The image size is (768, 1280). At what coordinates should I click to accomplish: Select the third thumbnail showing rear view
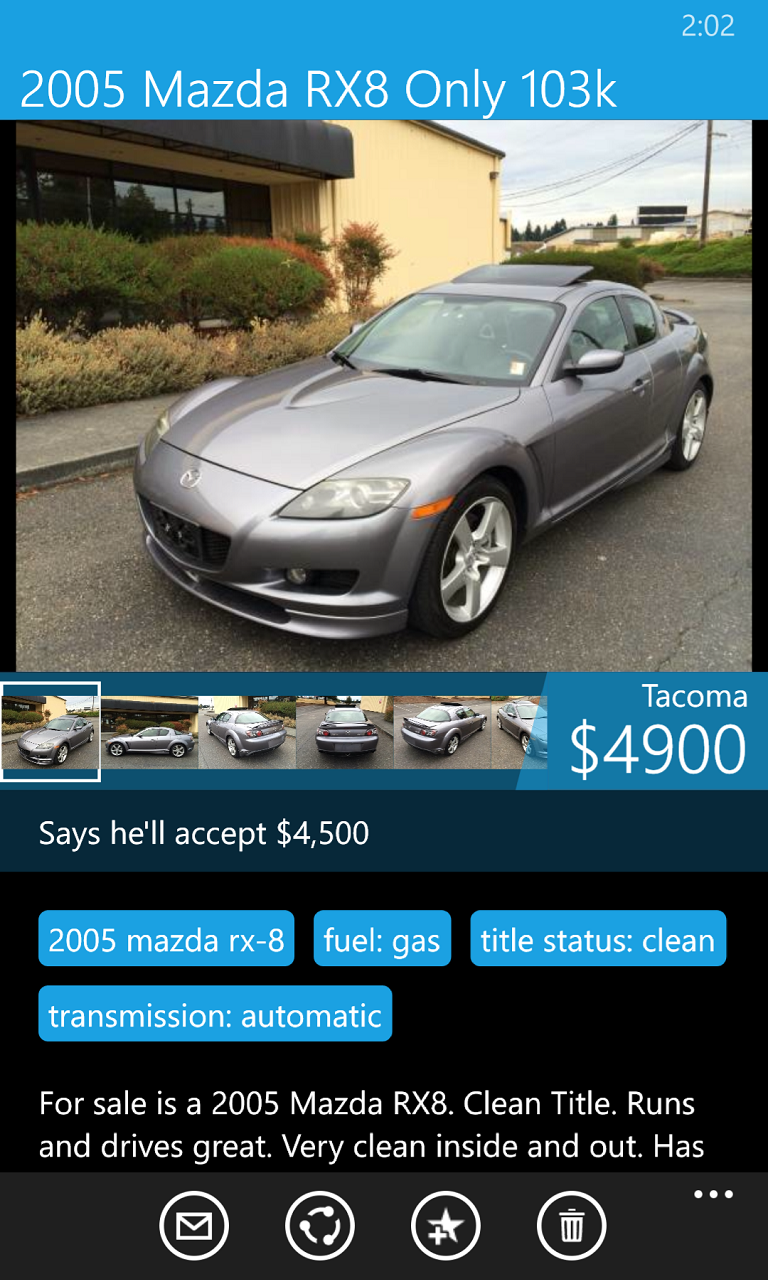[x=247, y=733]
